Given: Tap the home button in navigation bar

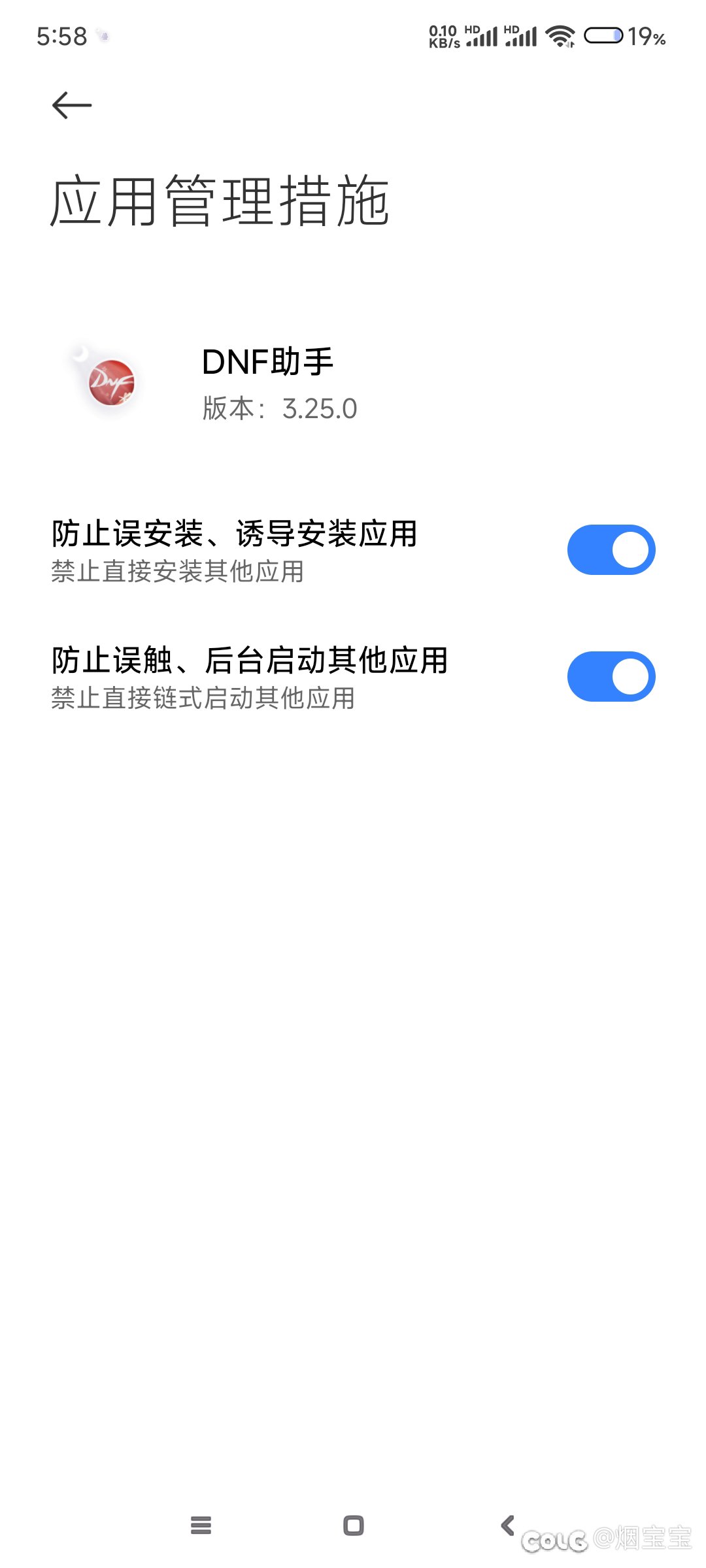Looking at the screenshot, I should [x=354, y=1526].
